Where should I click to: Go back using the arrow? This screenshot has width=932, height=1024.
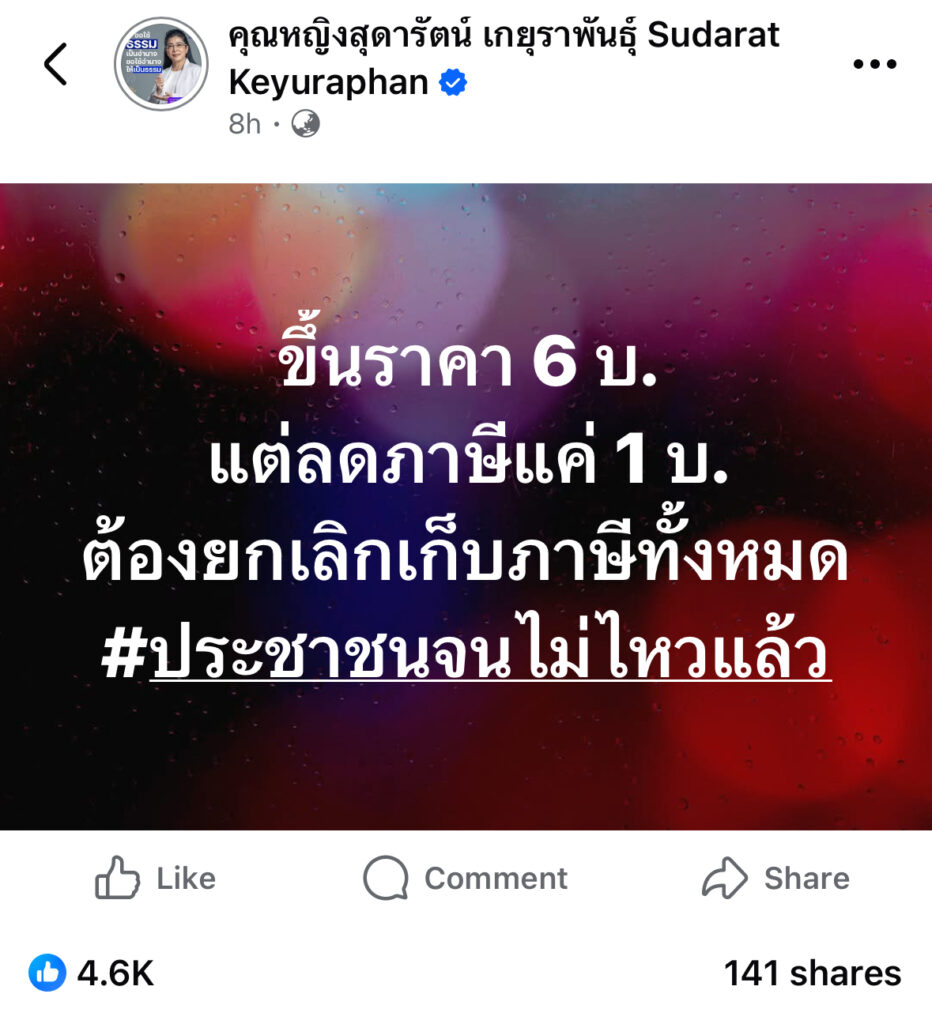[x=56, y=65]
